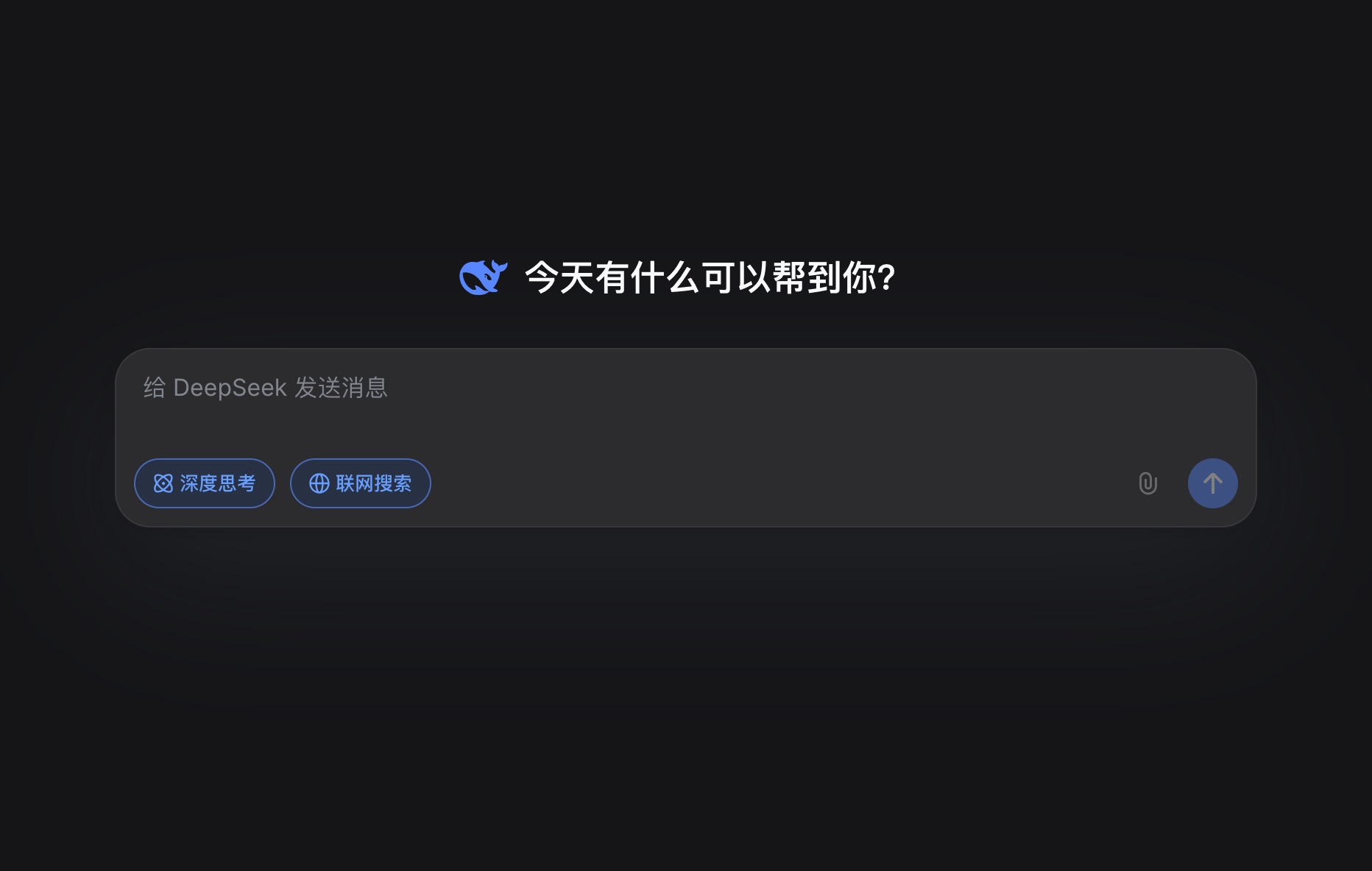Toggle the 联网搜索 web search chip
Viewport: 1372px width, 871px height.
pyautogui.click(x=361, y=483)
